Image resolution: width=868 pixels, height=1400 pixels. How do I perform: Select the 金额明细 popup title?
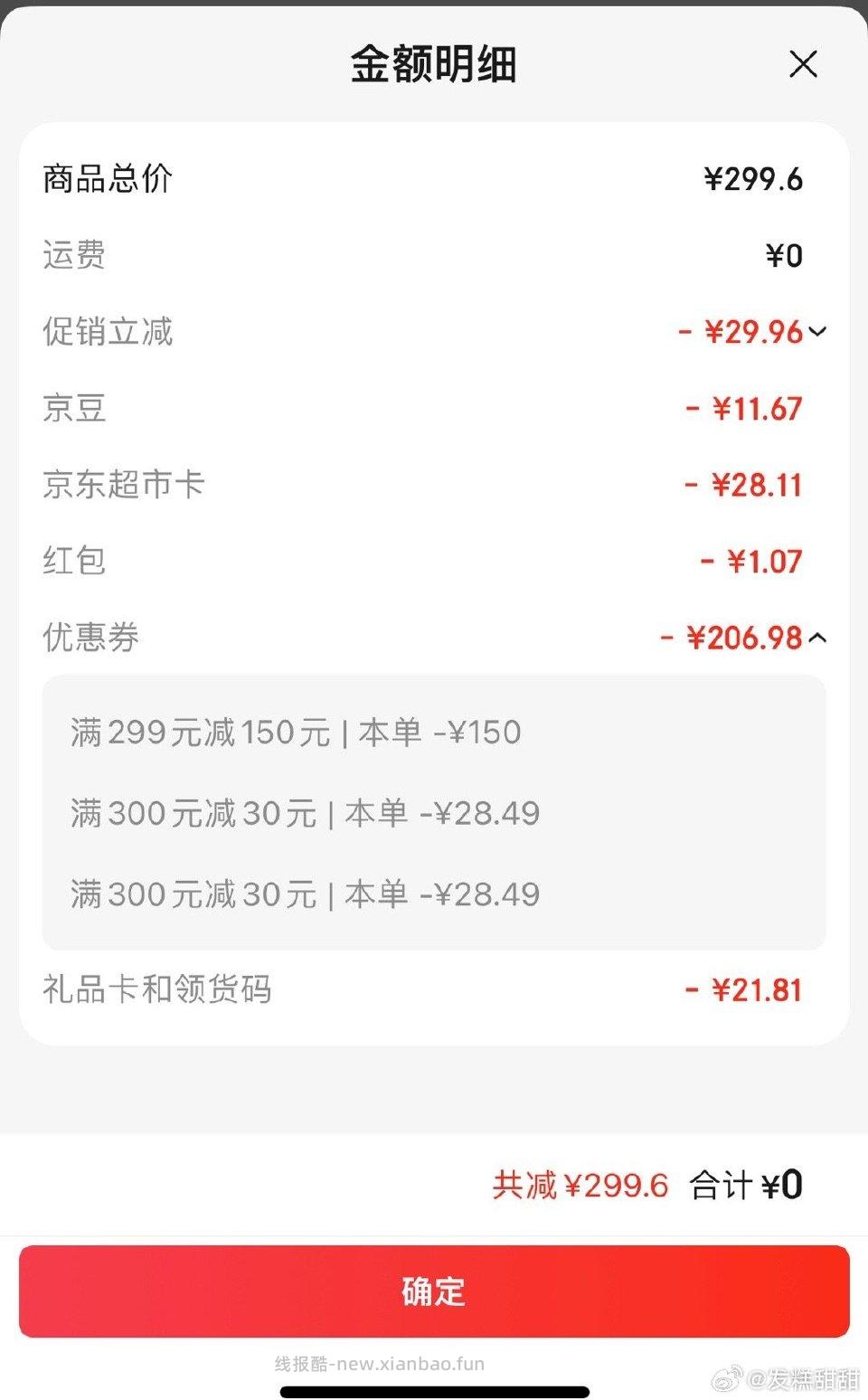point(434,64)
